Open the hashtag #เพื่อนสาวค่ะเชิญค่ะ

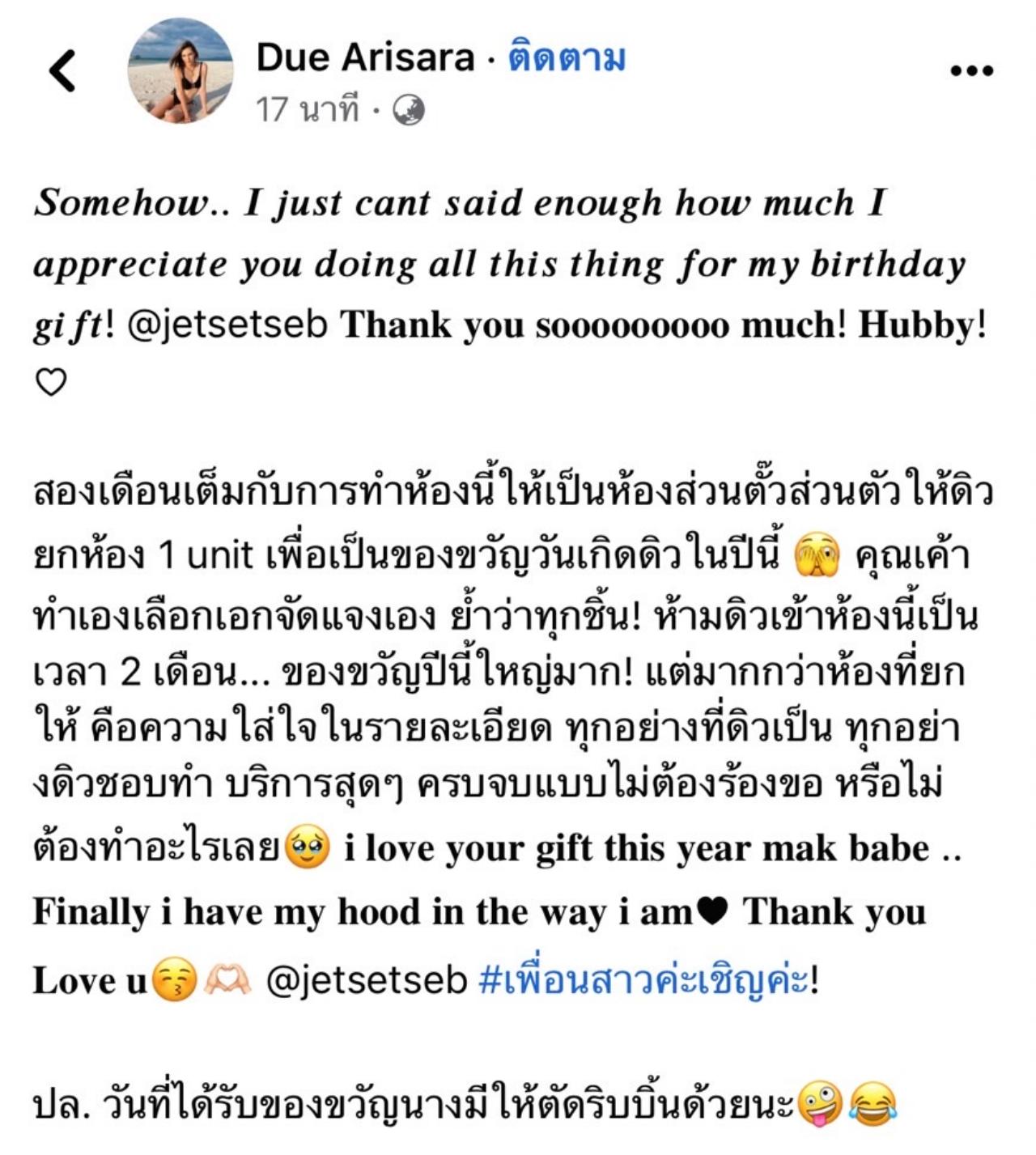pyautogui.click(x=643, y=981)
